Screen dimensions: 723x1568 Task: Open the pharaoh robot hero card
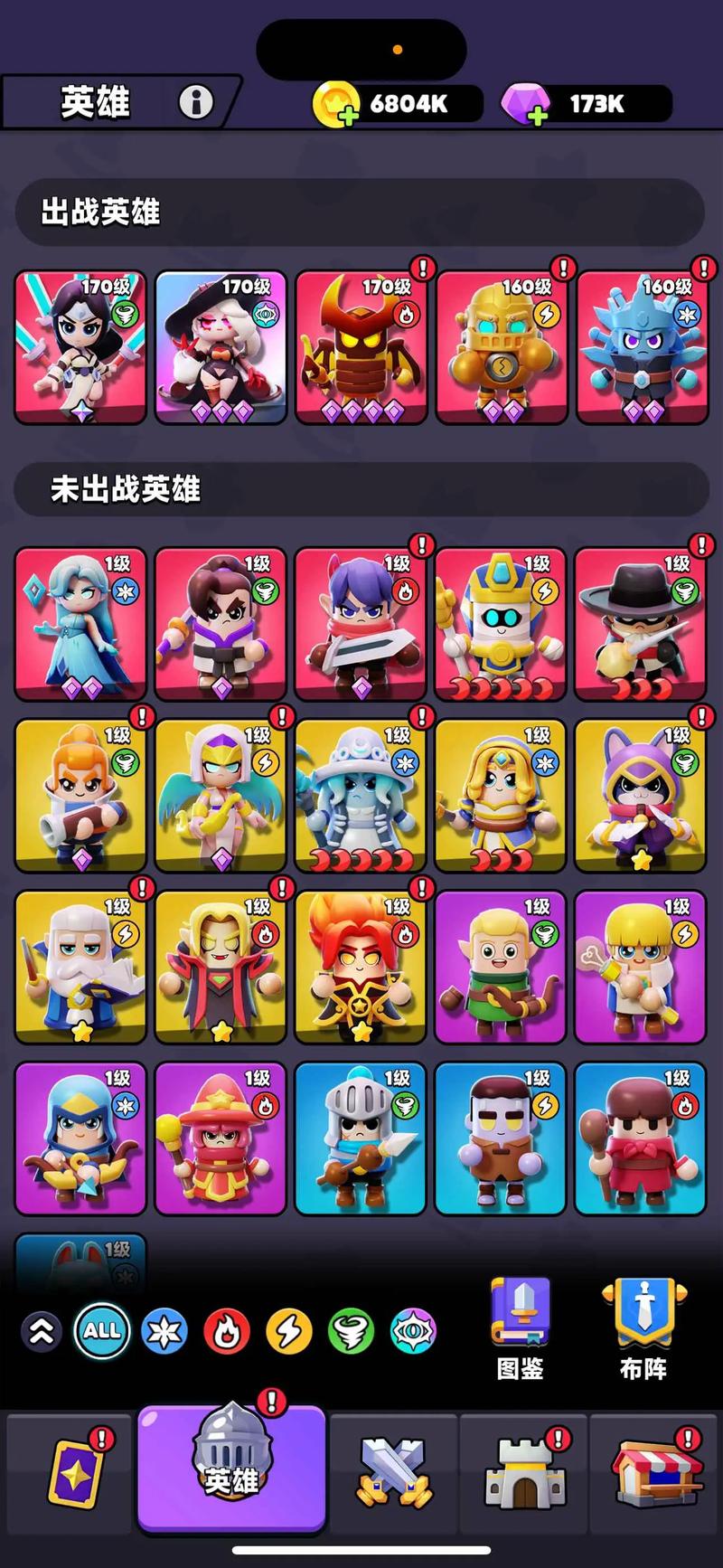tap(501, 624)
